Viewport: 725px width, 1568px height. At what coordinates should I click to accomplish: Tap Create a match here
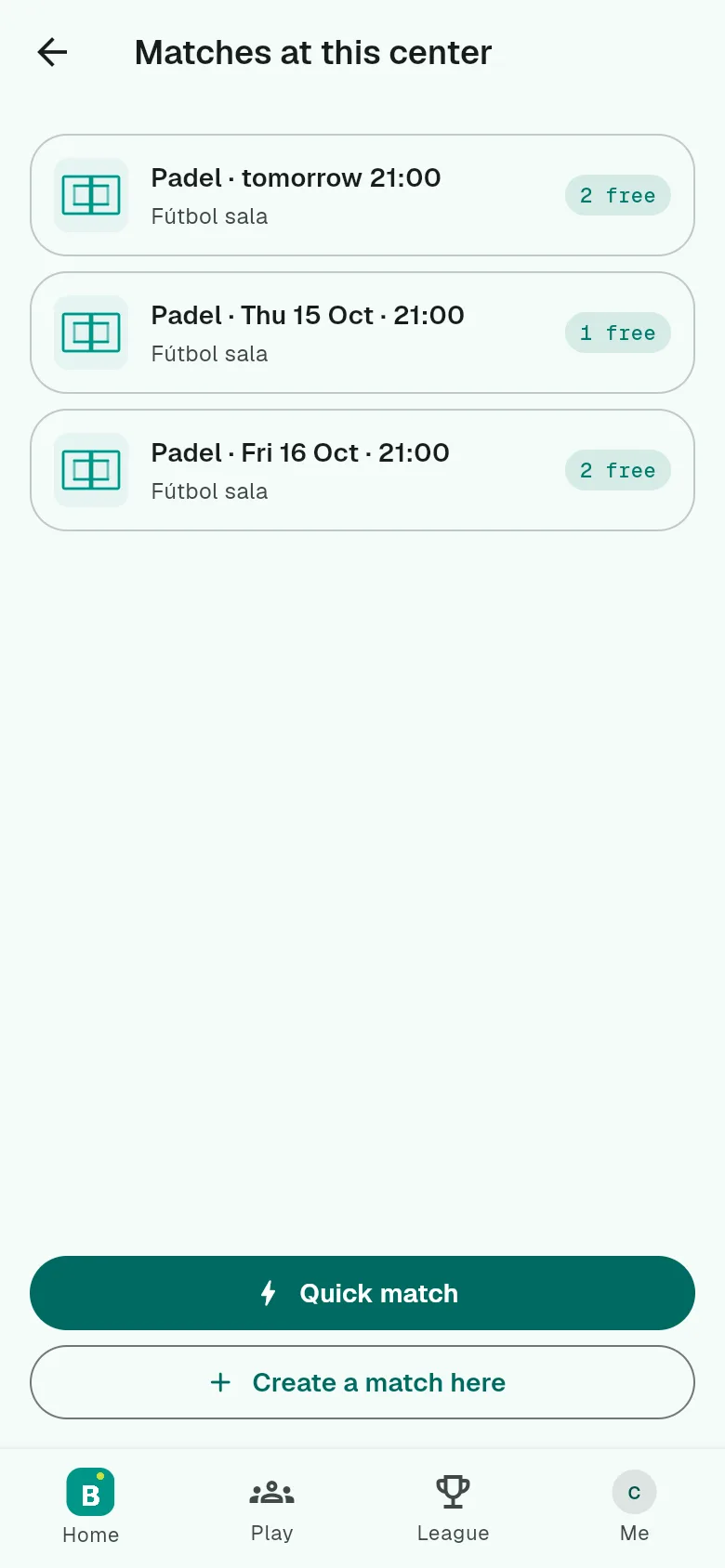pyautogui.click(x=362, y=1382)
